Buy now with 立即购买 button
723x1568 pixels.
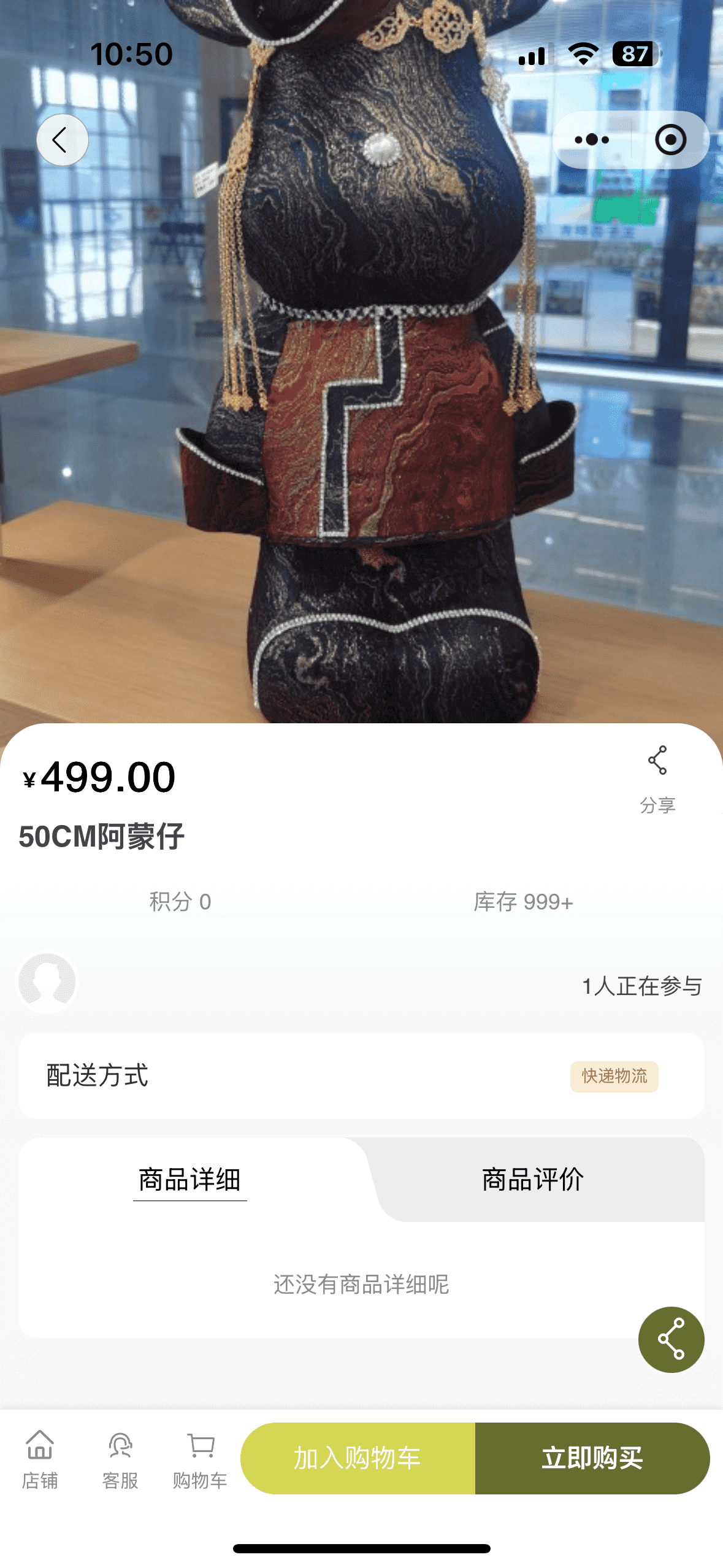pos(592,1458)
